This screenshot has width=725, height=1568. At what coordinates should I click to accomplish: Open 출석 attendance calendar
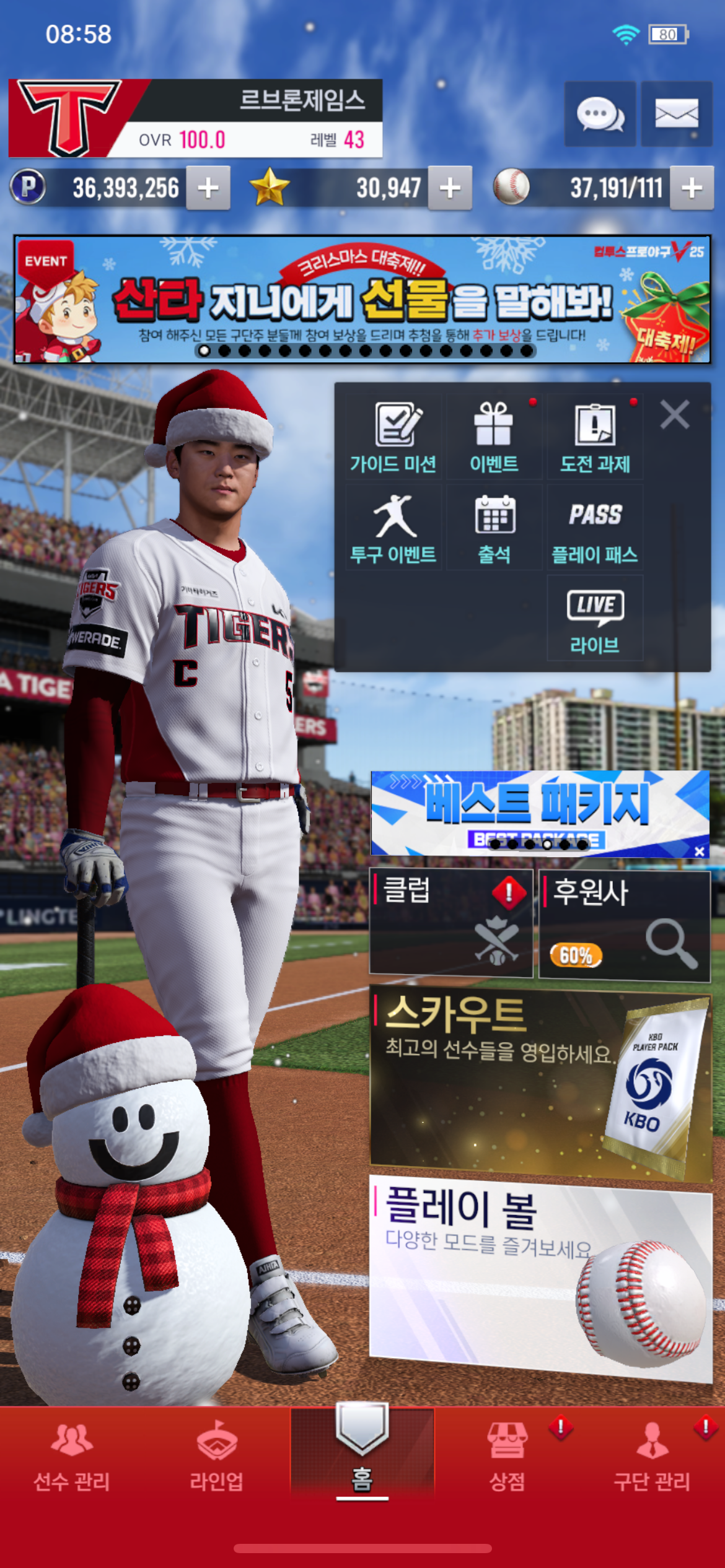tap(494, 528)
